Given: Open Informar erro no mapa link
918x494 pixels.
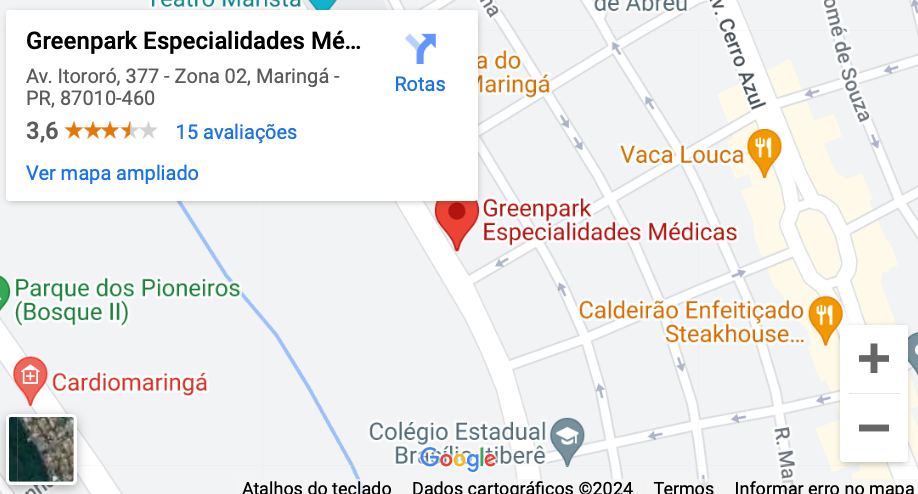Looking at the screenshot, I should (x=824, y=487).
